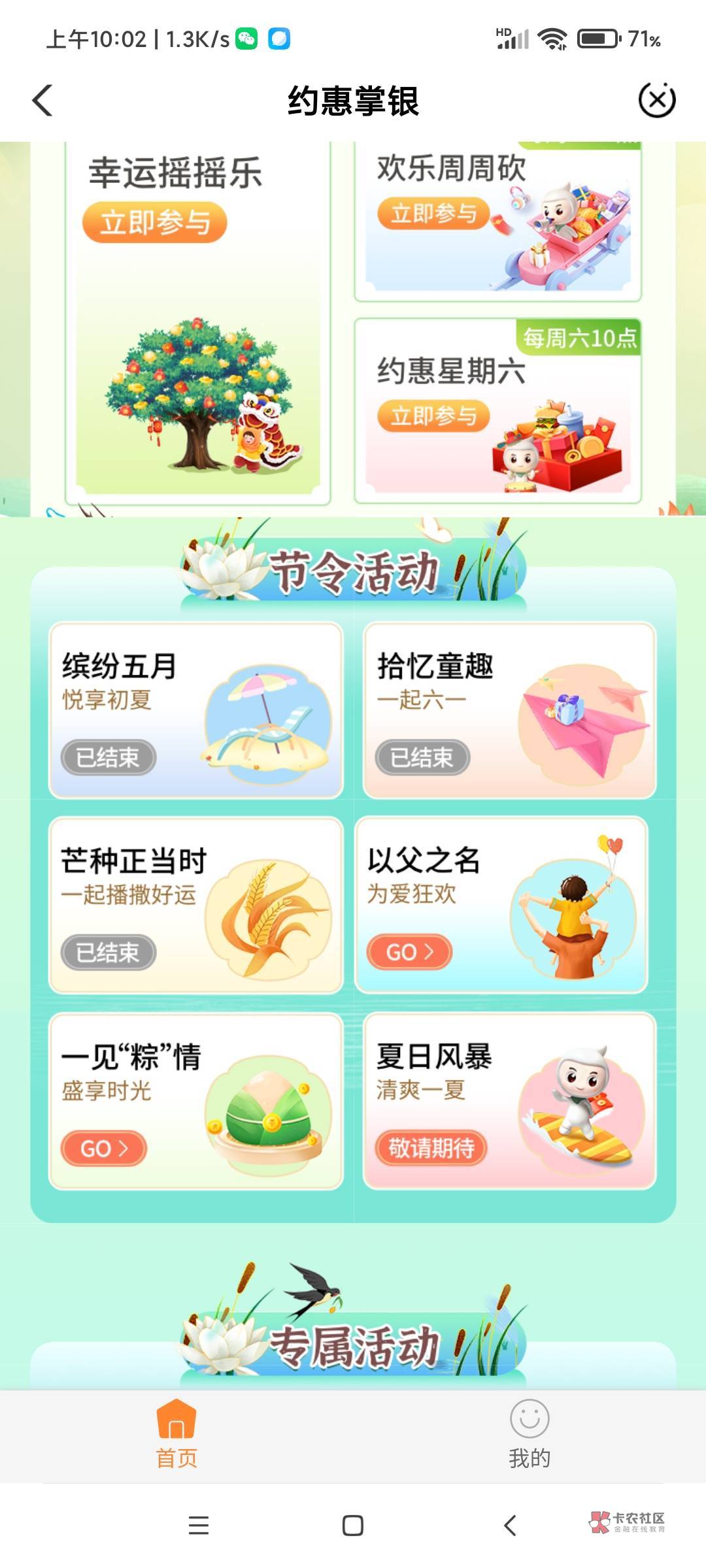The width and height of the screenshot is (706, 1568).
Task: Close the 约惠掌银 page
Action: coord(656,101)
